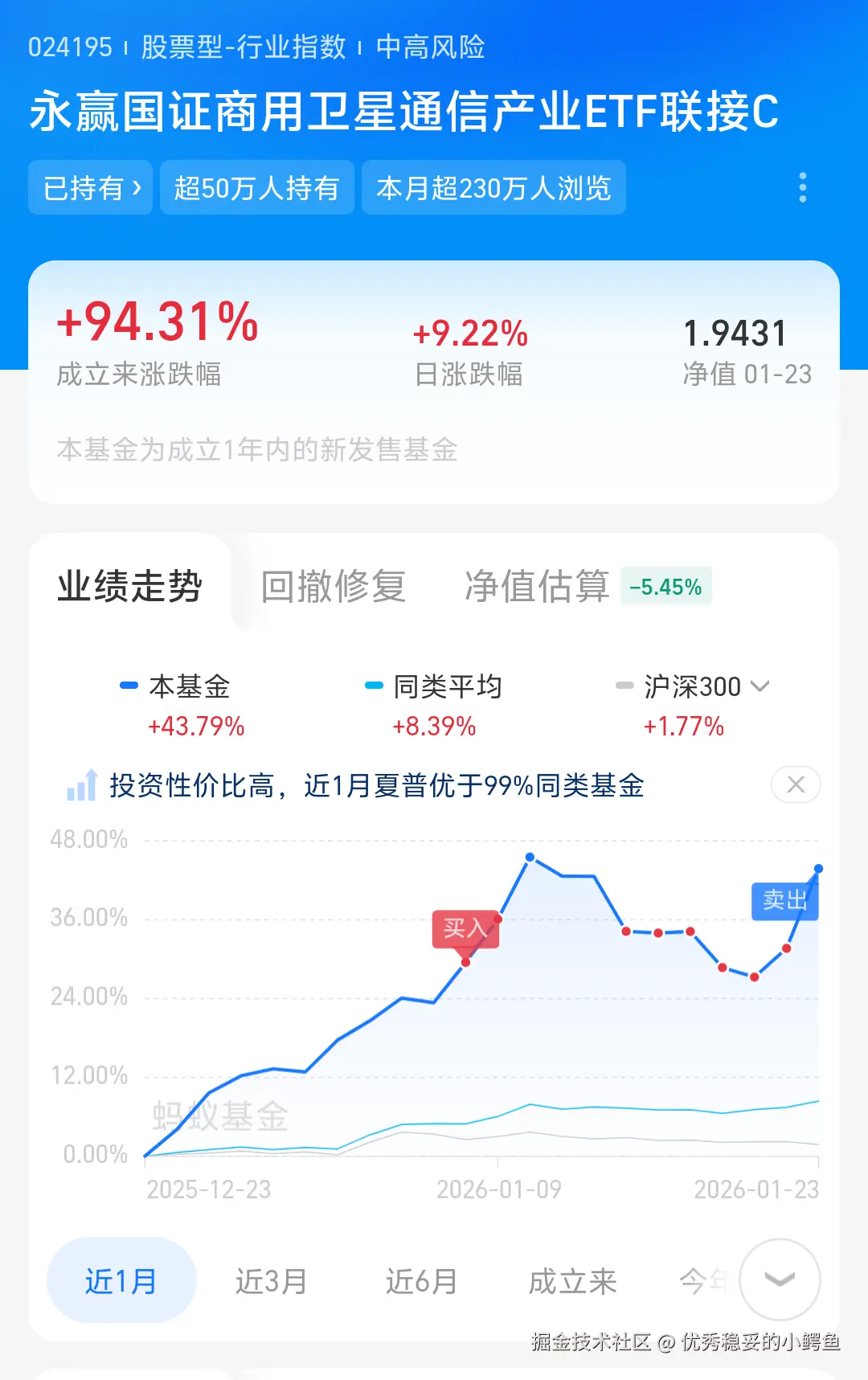This screenshot has height=1380, width=868.
Task: Select the 近3月 time period
Action: pos(272,1281)
